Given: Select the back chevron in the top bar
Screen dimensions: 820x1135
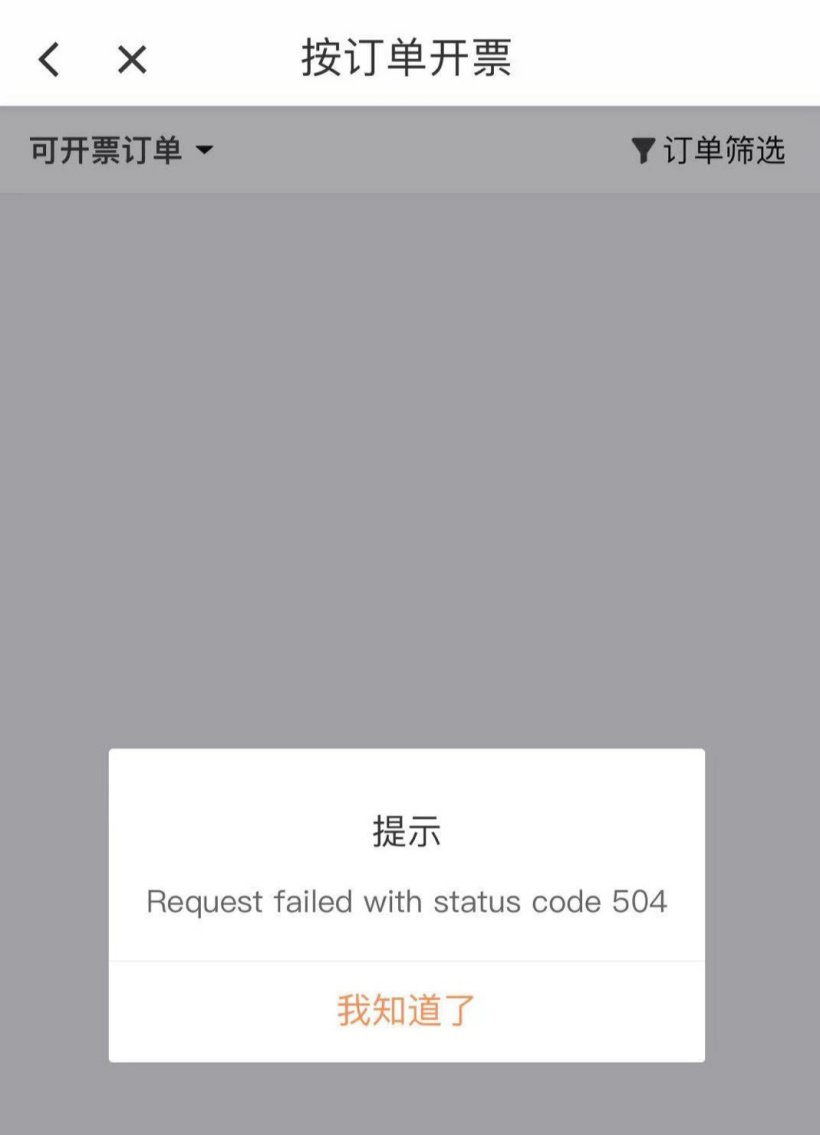Looking at the screenshot, I should [48, 58].
